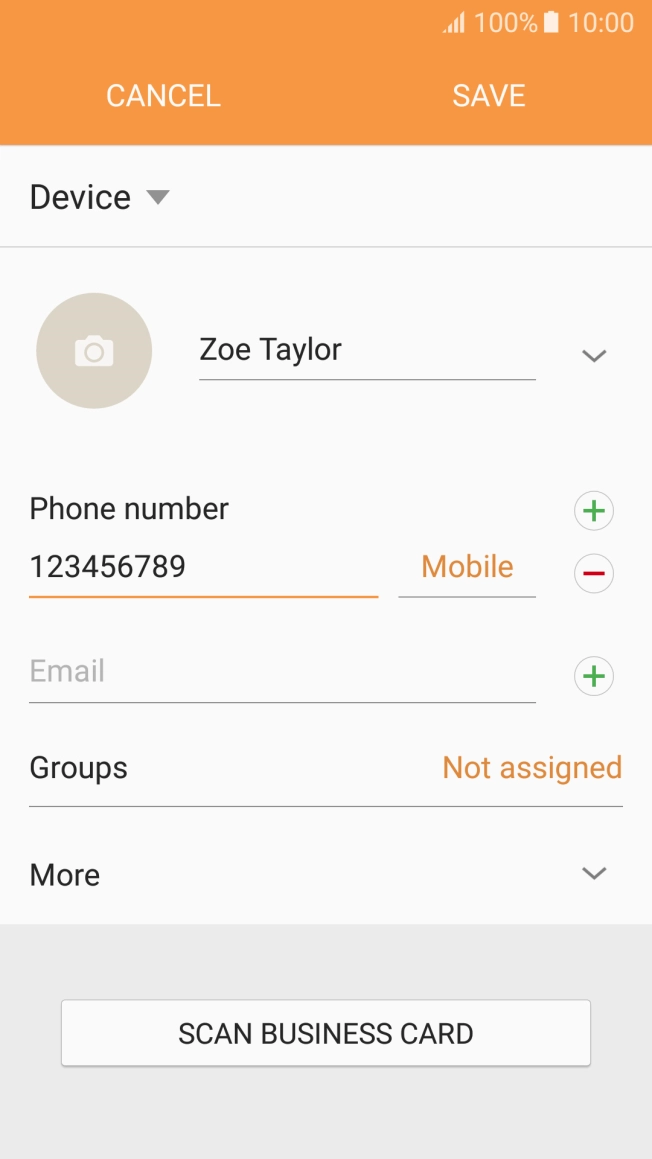
Task: Add a contact photo
Action: (94, 351)
